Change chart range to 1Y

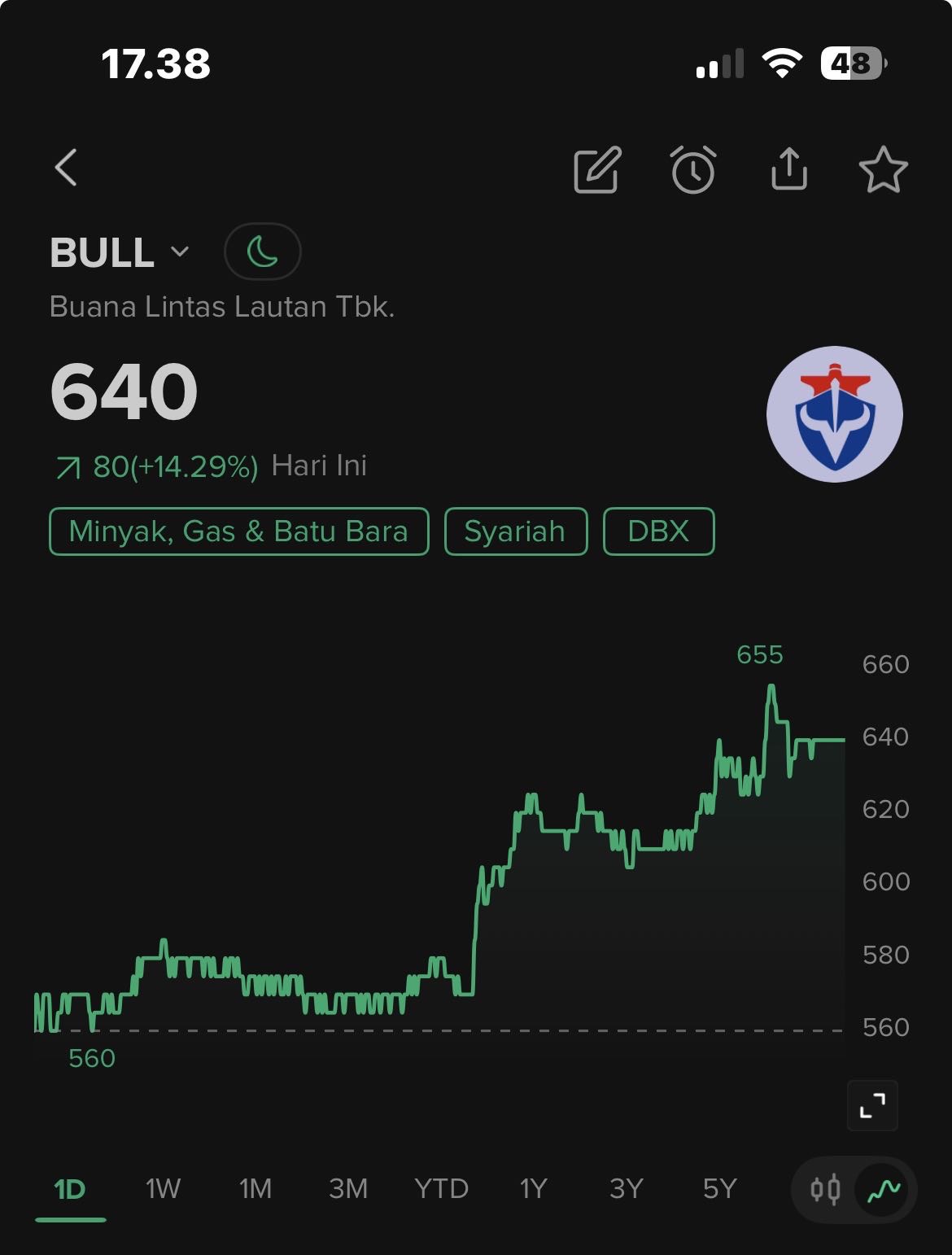coord(534,1189)
